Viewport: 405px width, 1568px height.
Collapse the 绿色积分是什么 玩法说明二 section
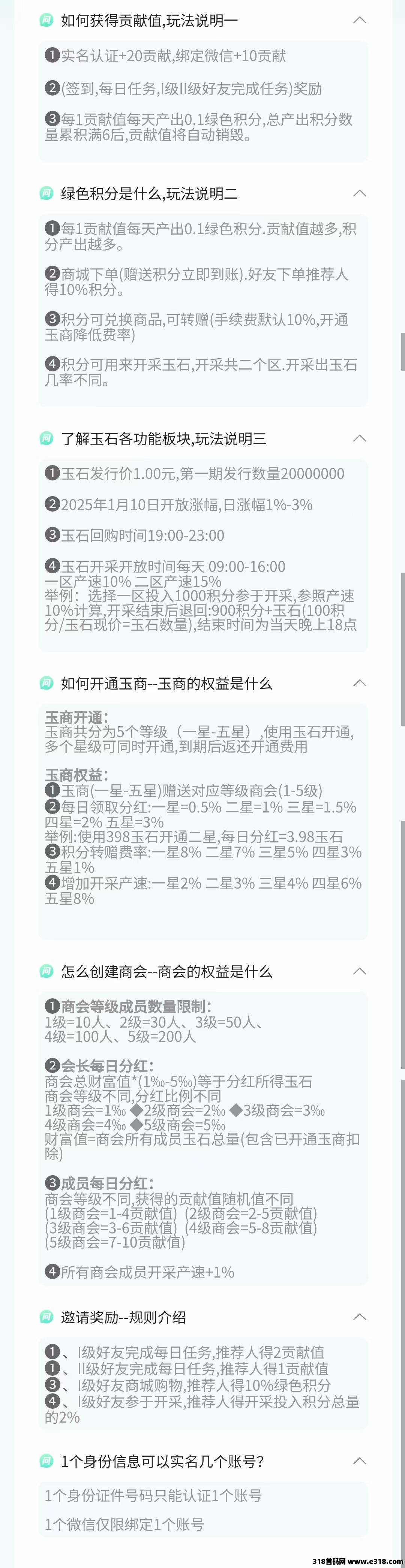[x=359, y=194]
